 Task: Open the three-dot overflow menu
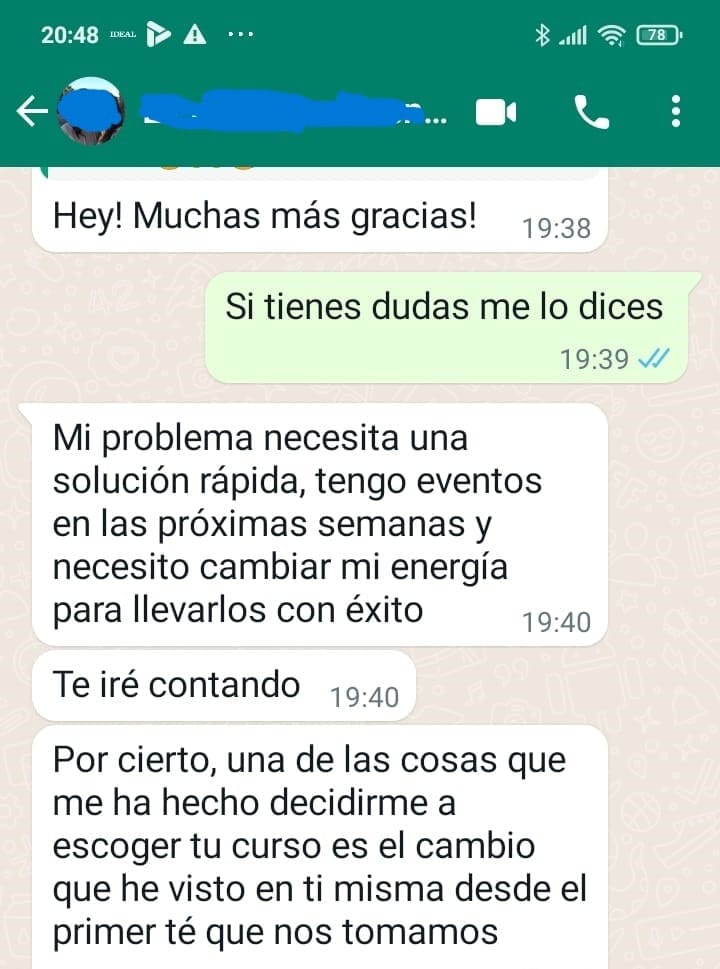(677, 112)
